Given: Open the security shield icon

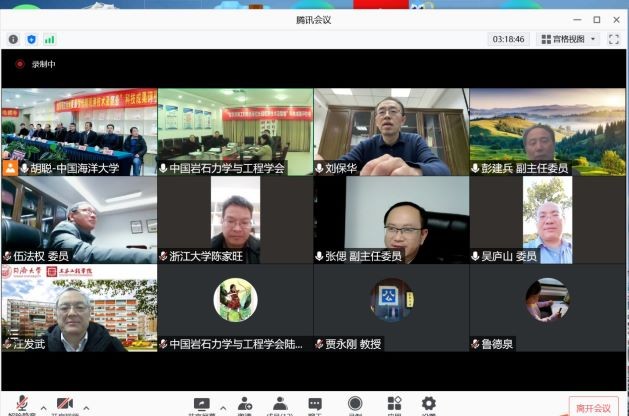Looking at the screenshot, I should coord(31,39).
